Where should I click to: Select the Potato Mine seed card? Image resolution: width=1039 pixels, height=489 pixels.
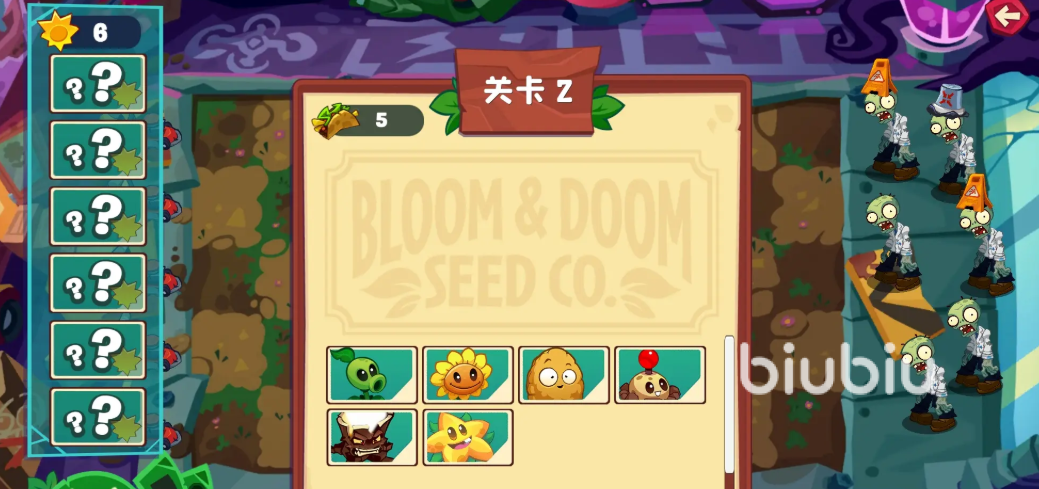tap(660, 375)
